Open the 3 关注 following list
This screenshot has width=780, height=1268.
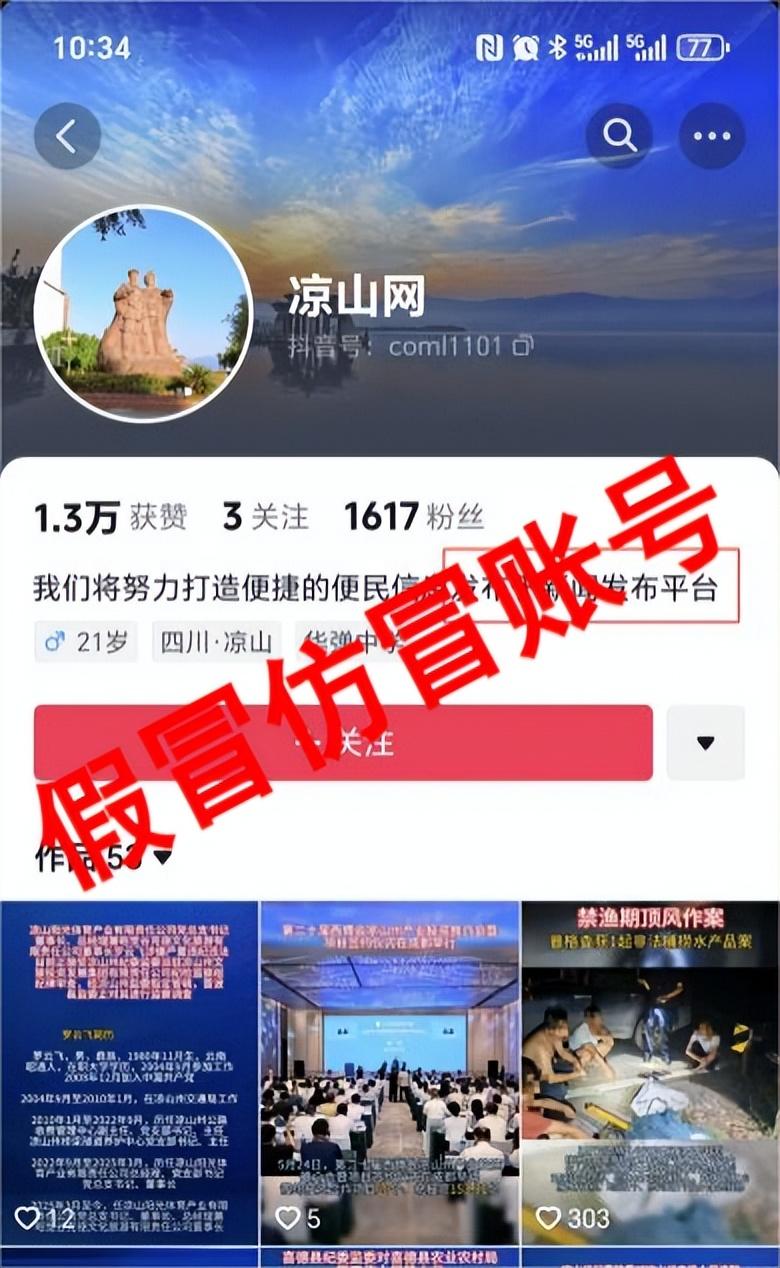click(x=266, y=517)
